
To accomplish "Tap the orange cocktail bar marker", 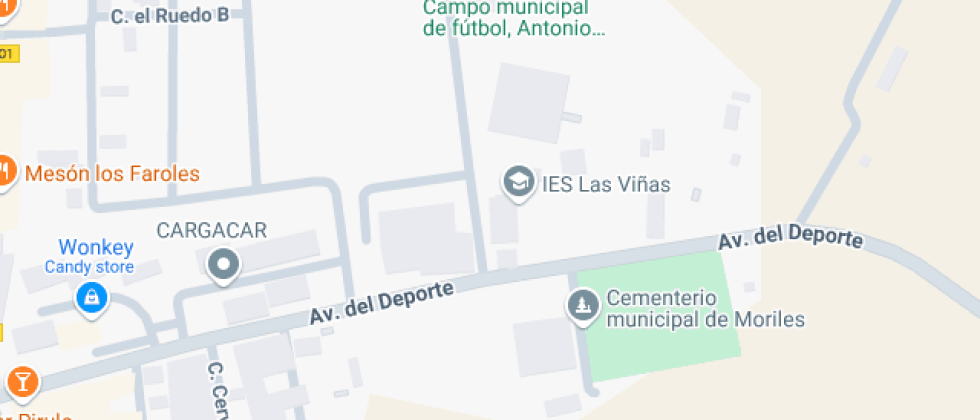I will [x=22, y=380].
